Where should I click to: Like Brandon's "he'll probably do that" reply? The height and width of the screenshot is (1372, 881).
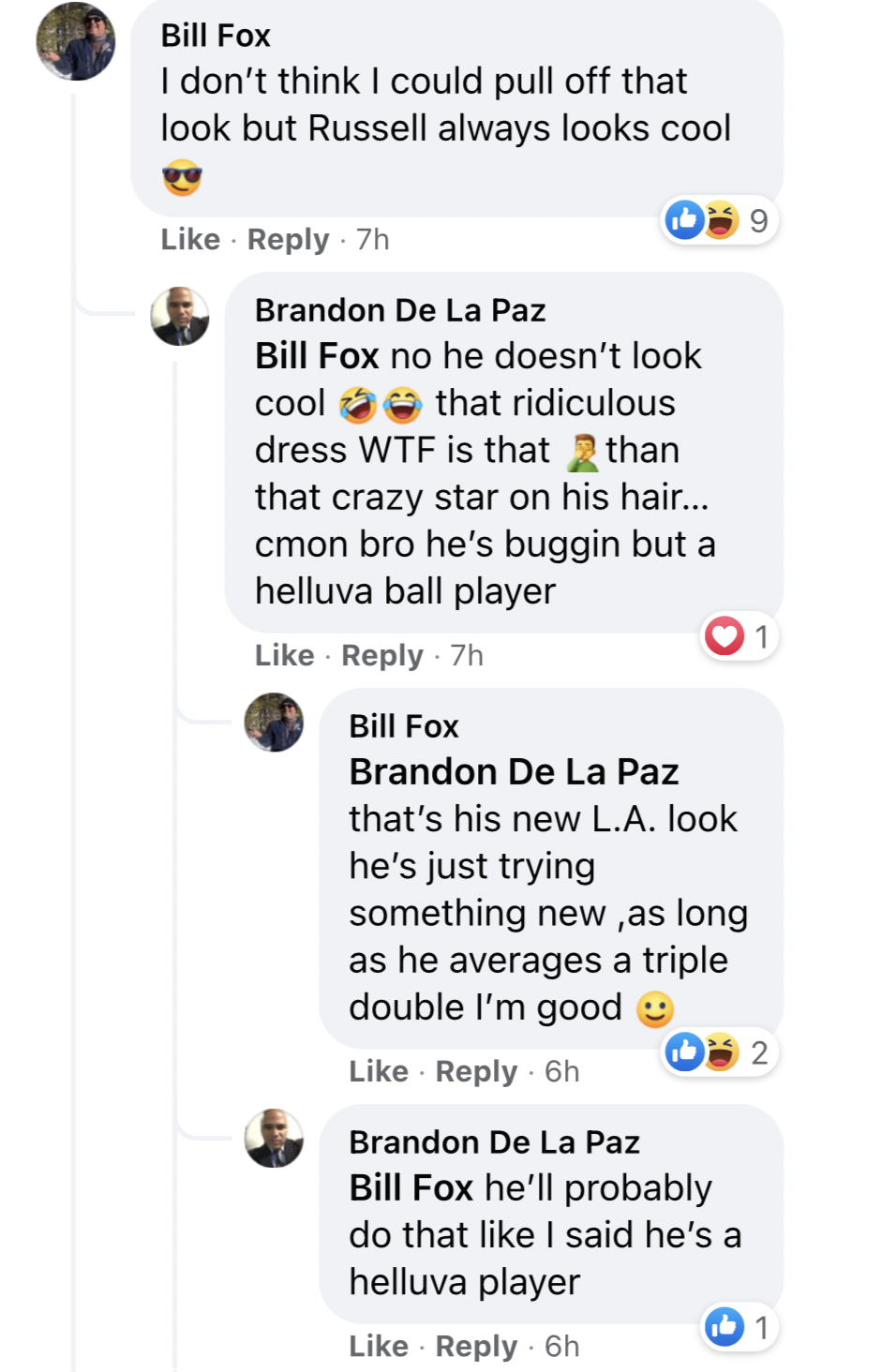[x=379, y=1346]
